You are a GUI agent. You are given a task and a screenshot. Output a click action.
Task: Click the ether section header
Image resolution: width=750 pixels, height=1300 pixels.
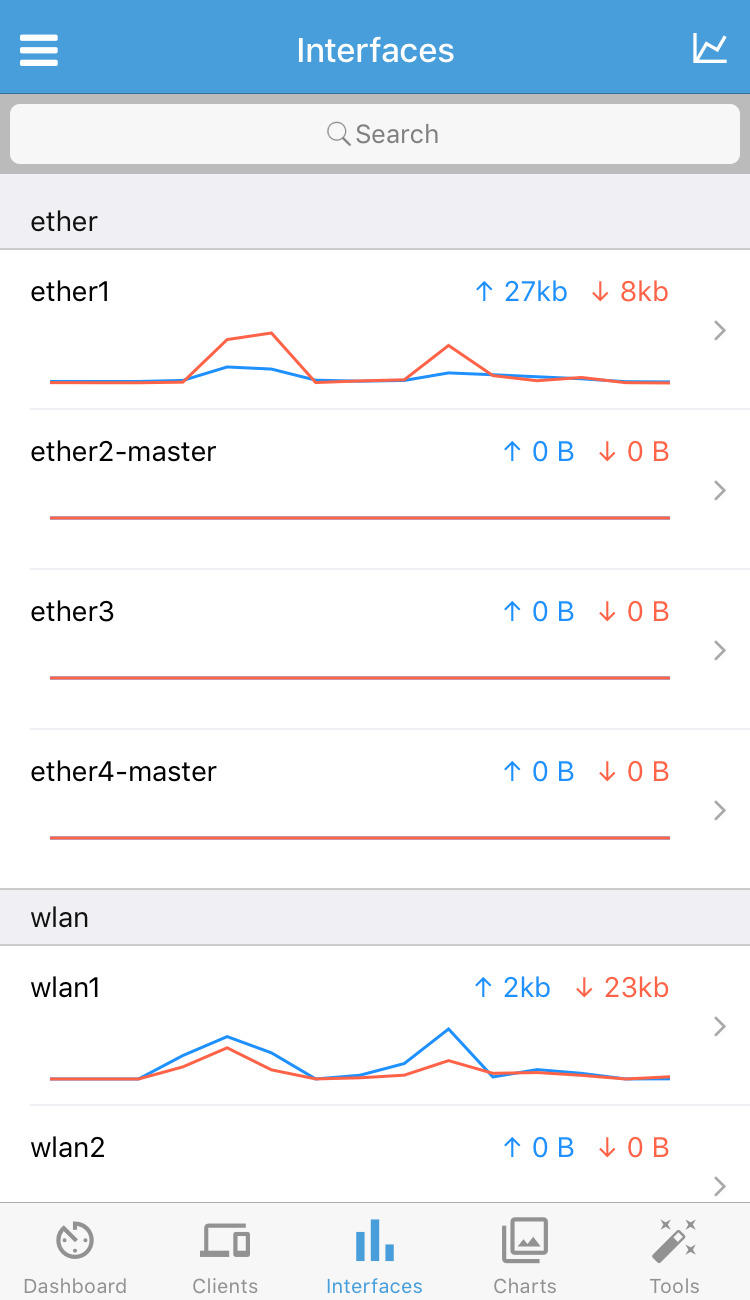click(63, 221)
